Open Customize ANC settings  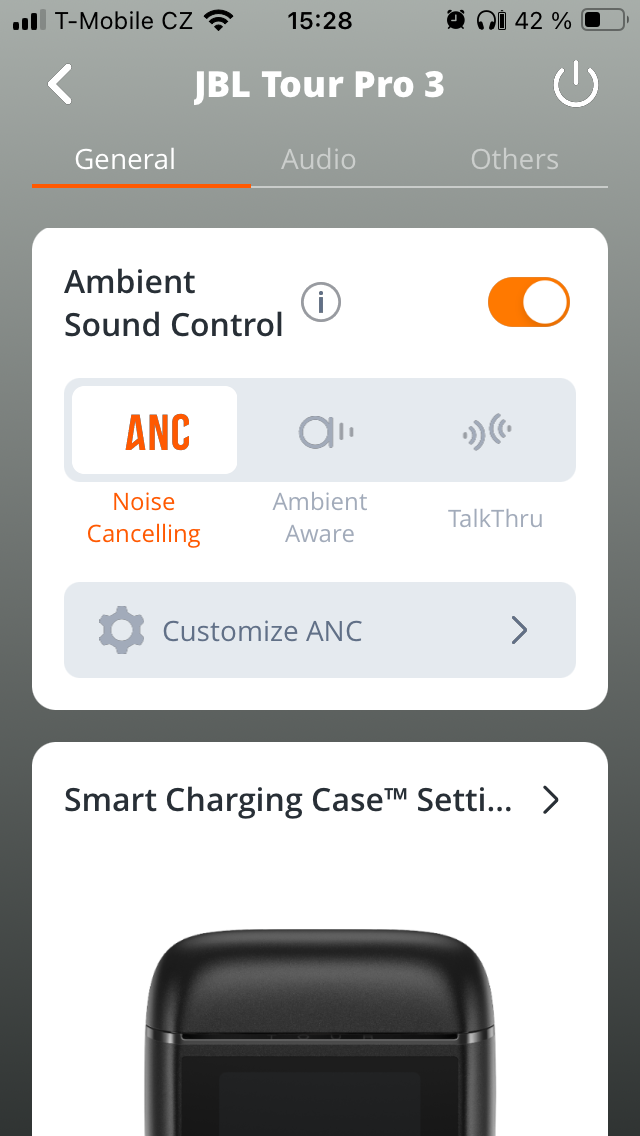coord(320,631)
